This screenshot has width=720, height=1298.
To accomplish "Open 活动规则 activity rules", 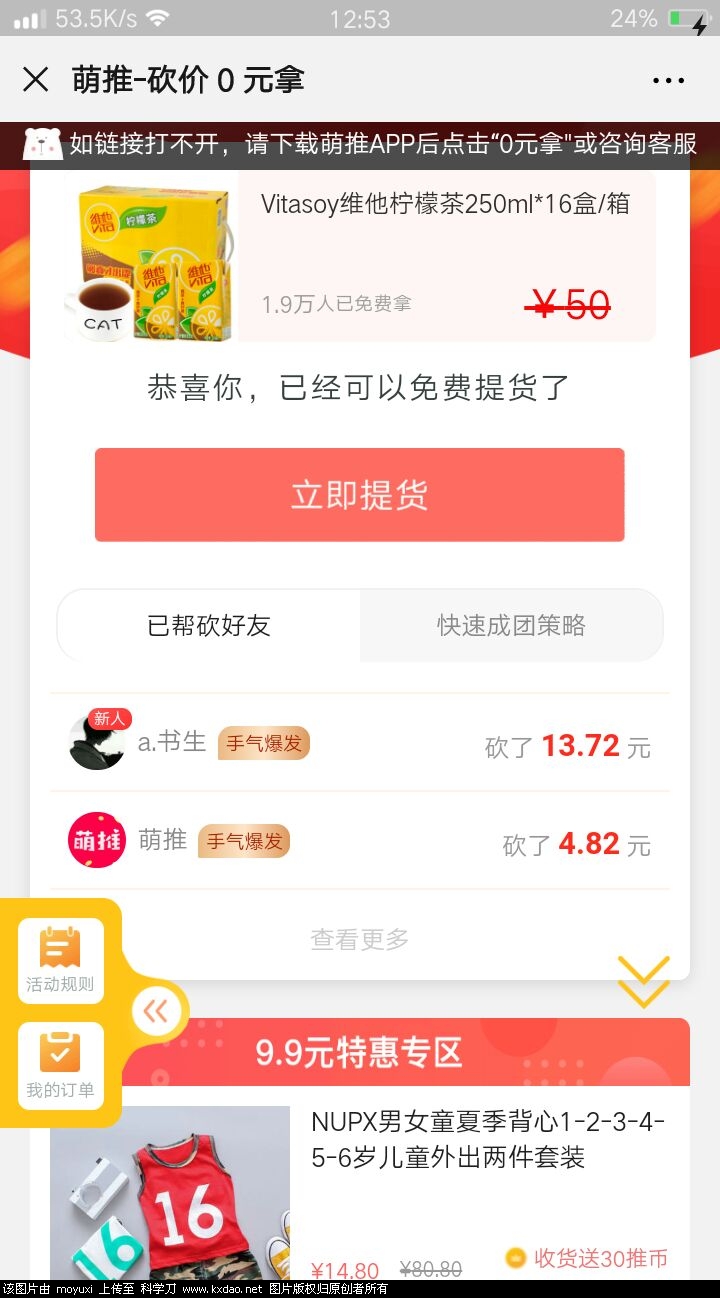I will (x=60, y=960).
